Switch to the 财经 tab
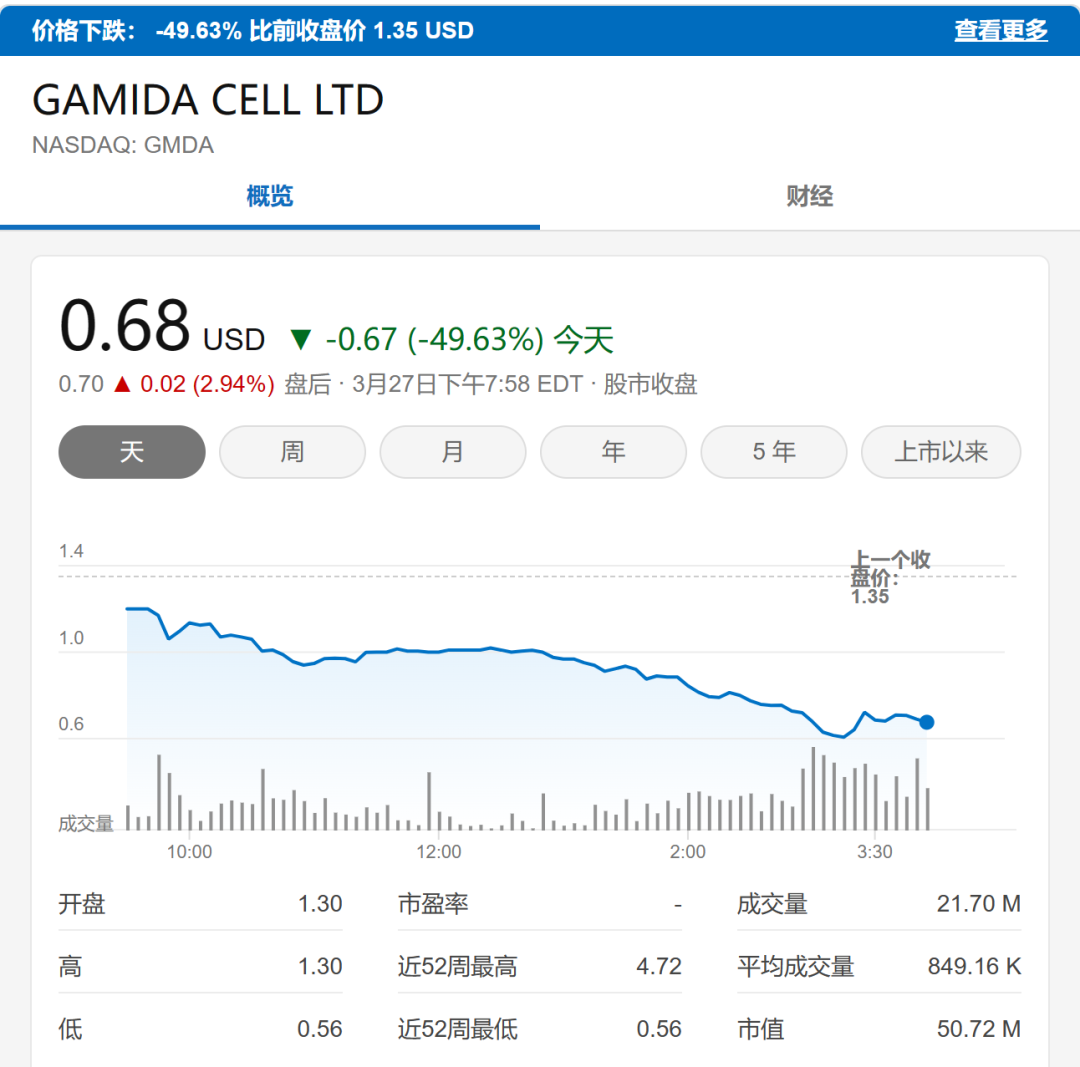The image size is (1080, 1067). (809, 196)
